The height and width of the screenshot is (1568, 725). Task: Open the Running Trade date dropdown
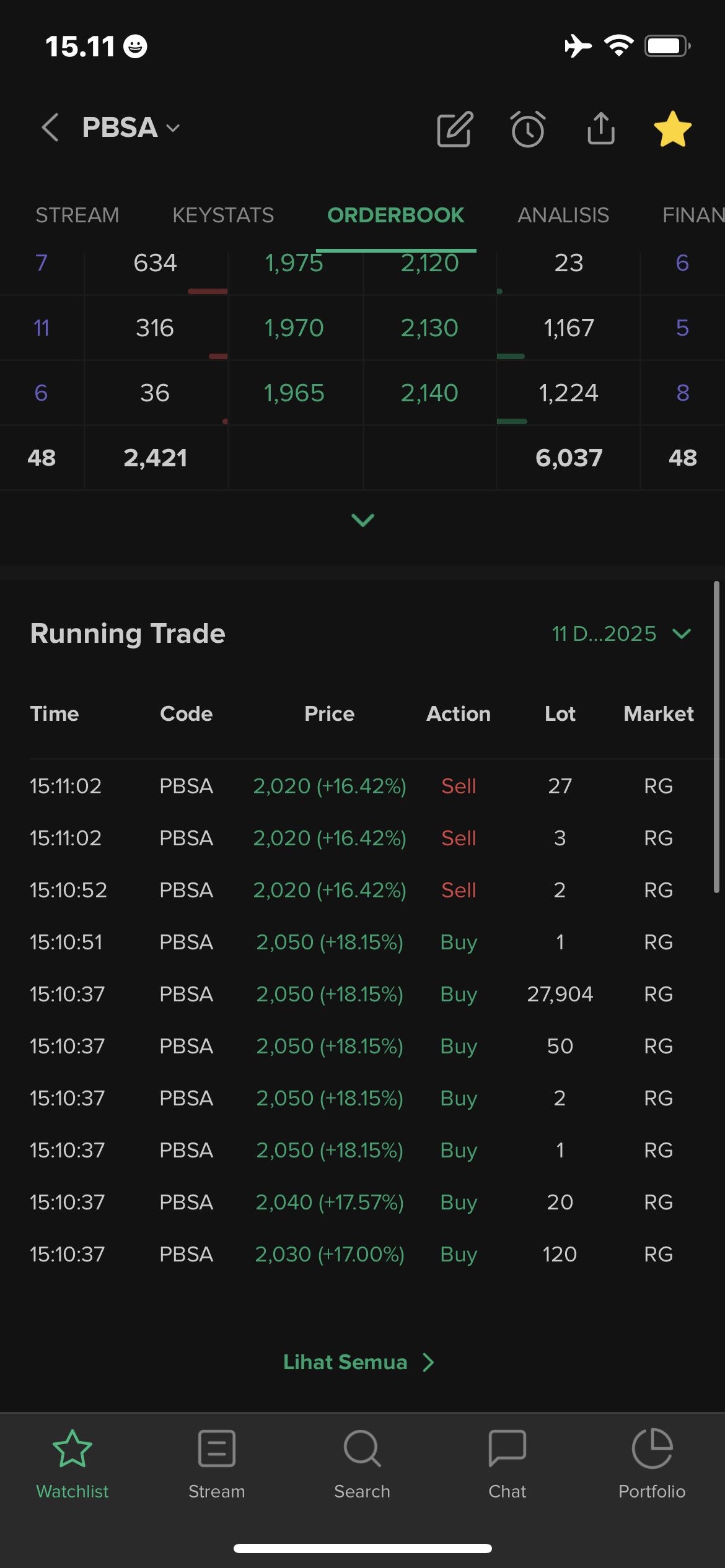[621, 634]
